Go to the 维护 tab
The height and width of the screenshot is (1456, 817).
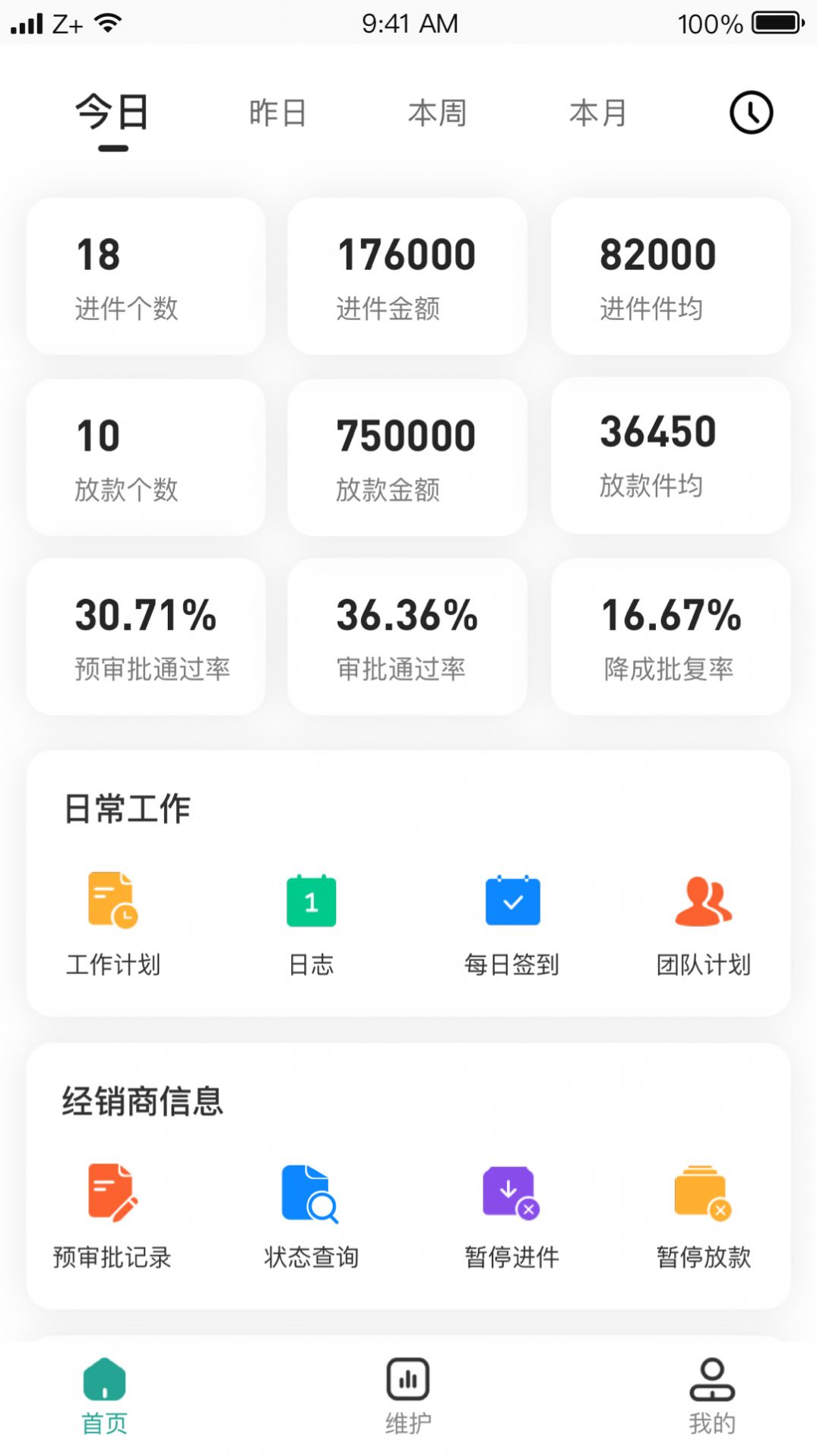(x=408, y=1397)
